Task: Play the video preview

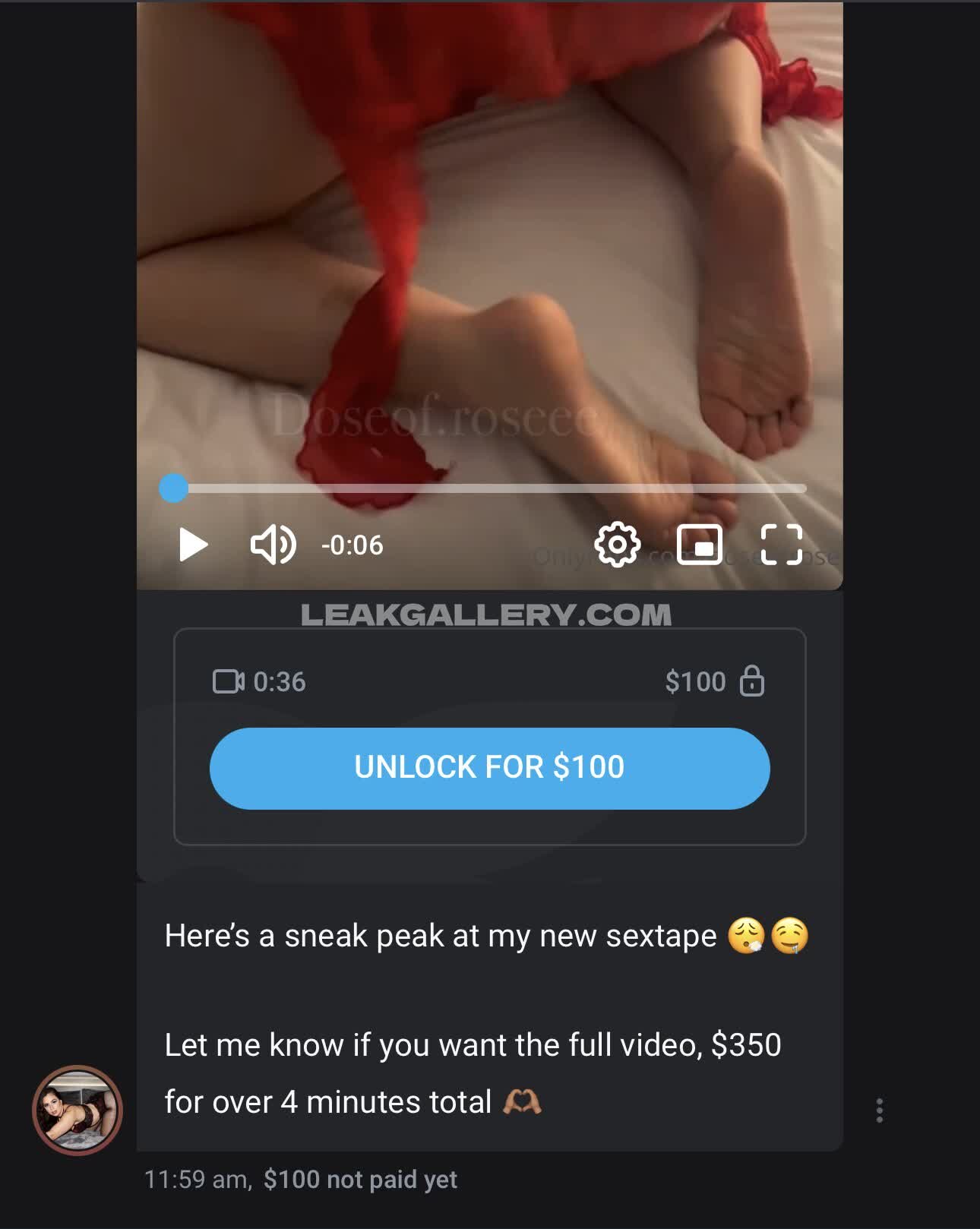Action: (193, 545)
